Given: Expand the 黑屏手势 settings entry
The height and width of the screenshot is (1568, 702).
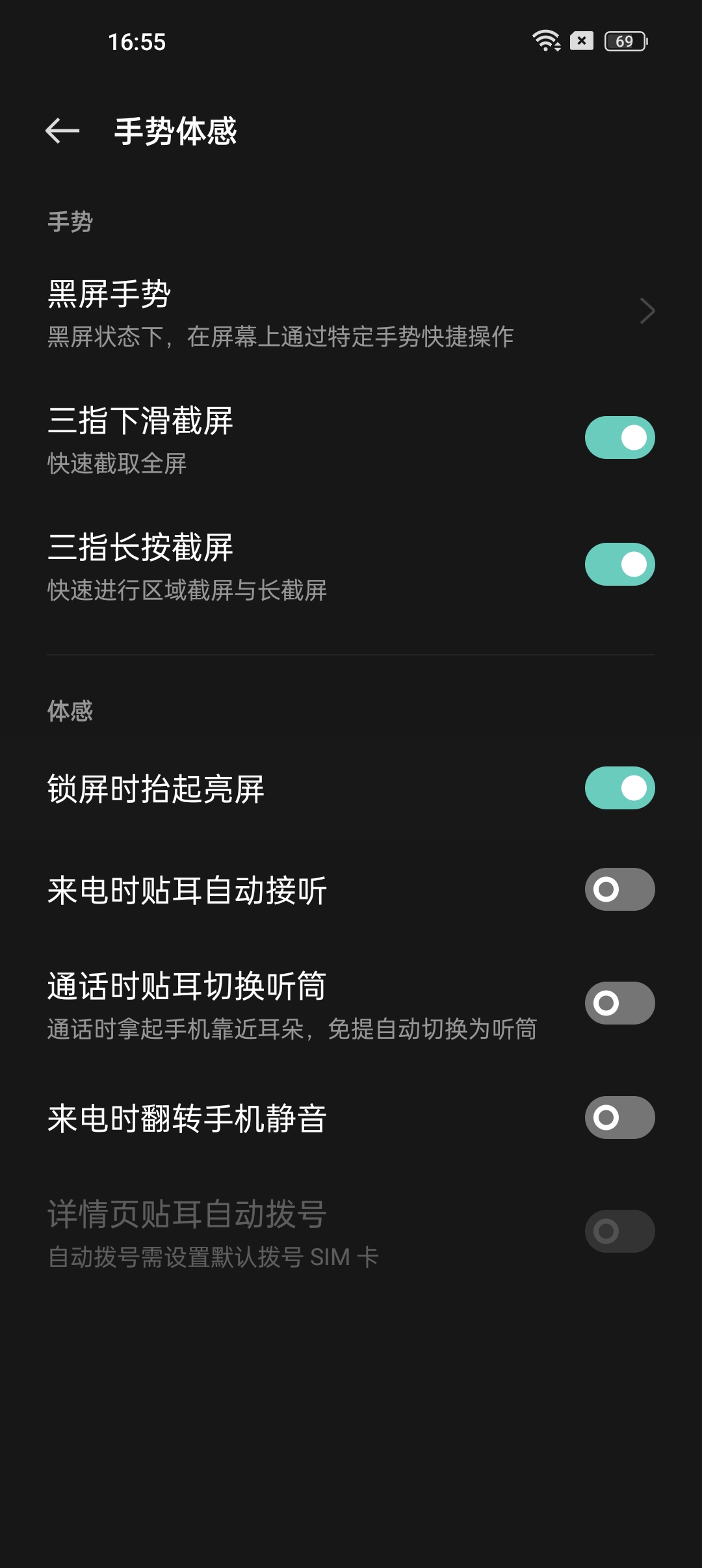Looking at the screenshot, I should tap(260, 312).
